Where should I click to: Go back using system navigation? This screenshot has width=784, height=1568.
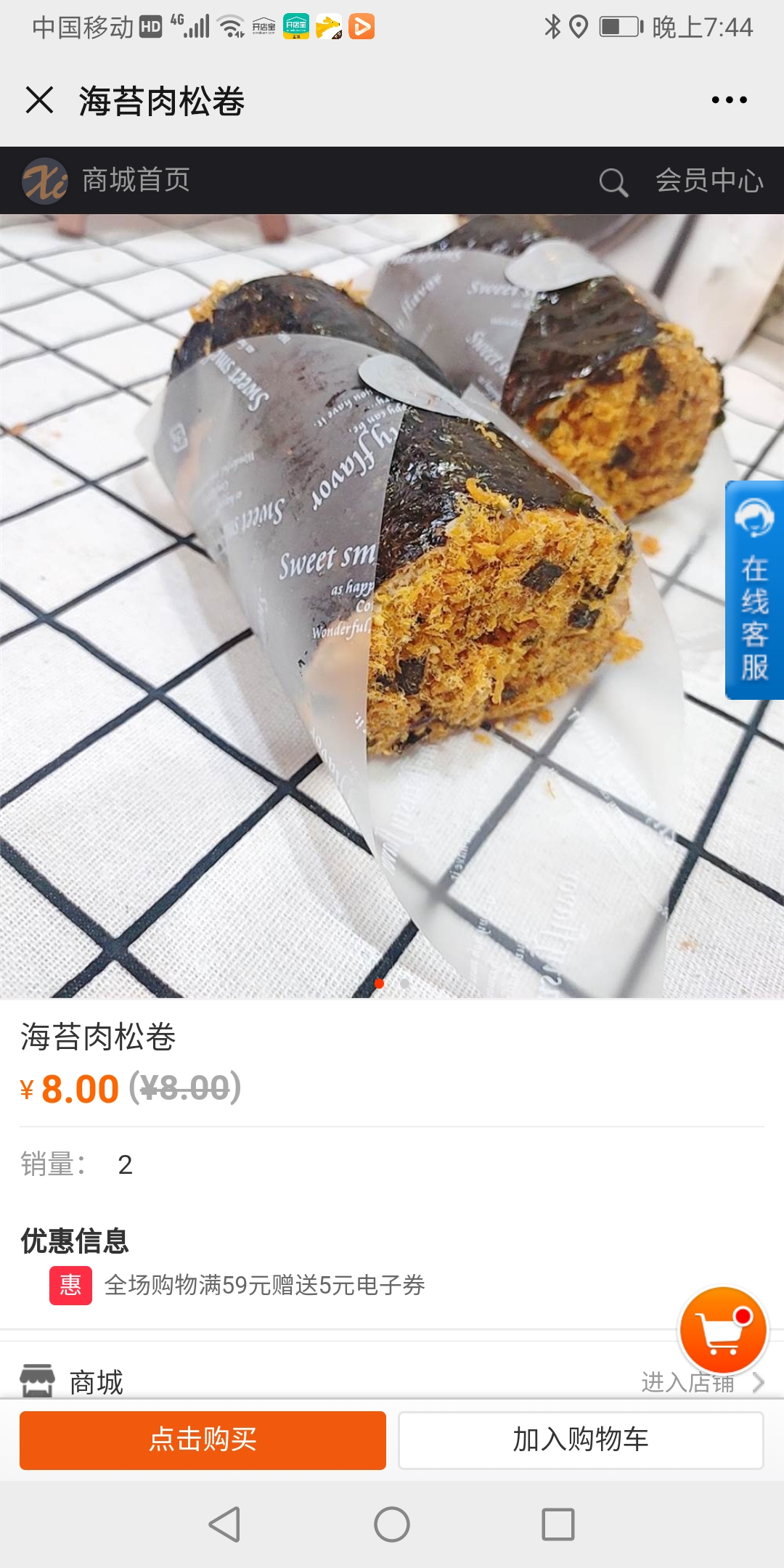(224, 1524)
